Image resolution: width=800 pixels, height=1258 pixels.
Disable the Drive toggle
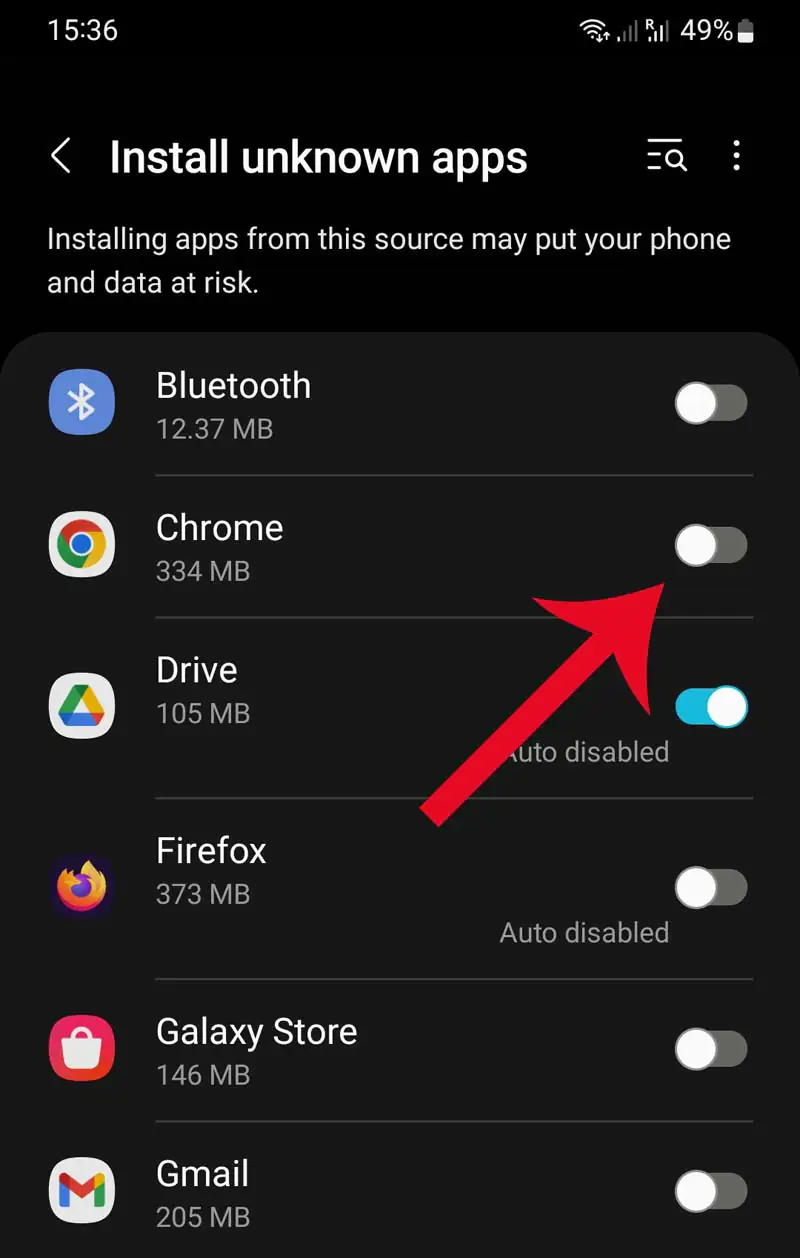[x=711, y=707]
